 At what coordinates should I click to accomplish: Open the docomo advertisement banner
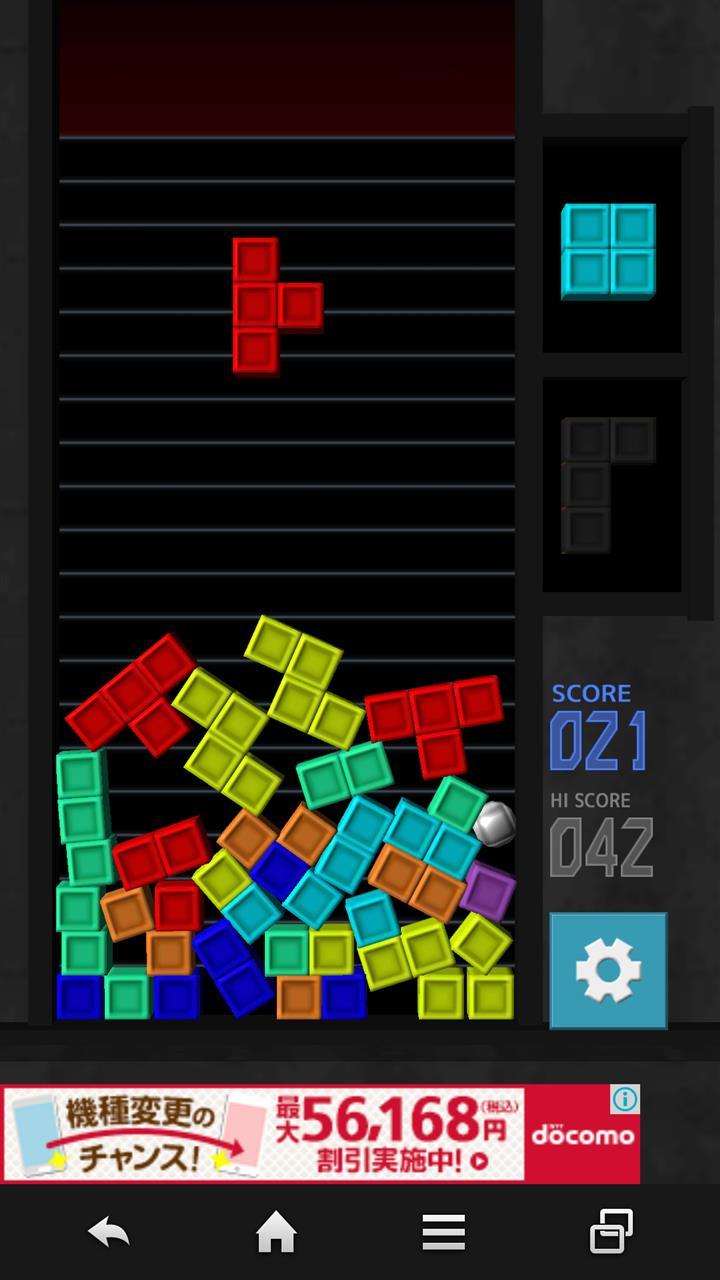coord(320,1134)
